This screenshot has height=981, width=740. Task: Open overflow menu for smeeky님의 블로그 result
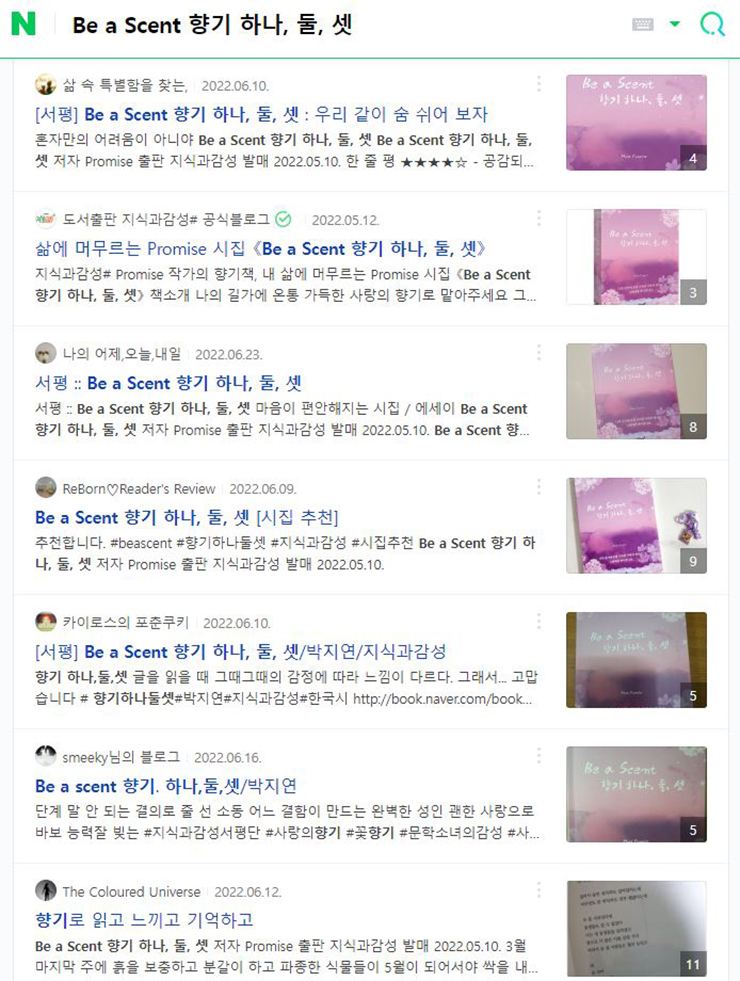tap(539, 756)
